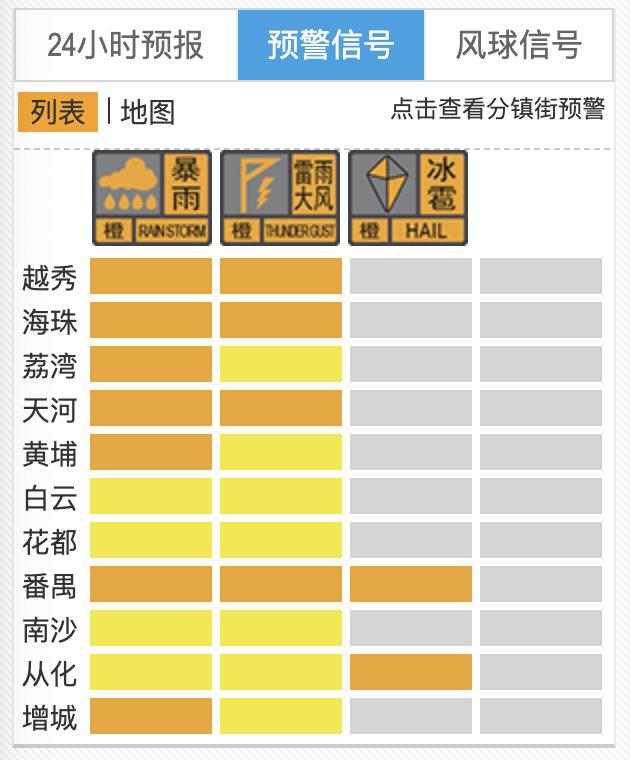
Task: Open the 暴雨 rainstorm warning icon
Action: [151, 197]
